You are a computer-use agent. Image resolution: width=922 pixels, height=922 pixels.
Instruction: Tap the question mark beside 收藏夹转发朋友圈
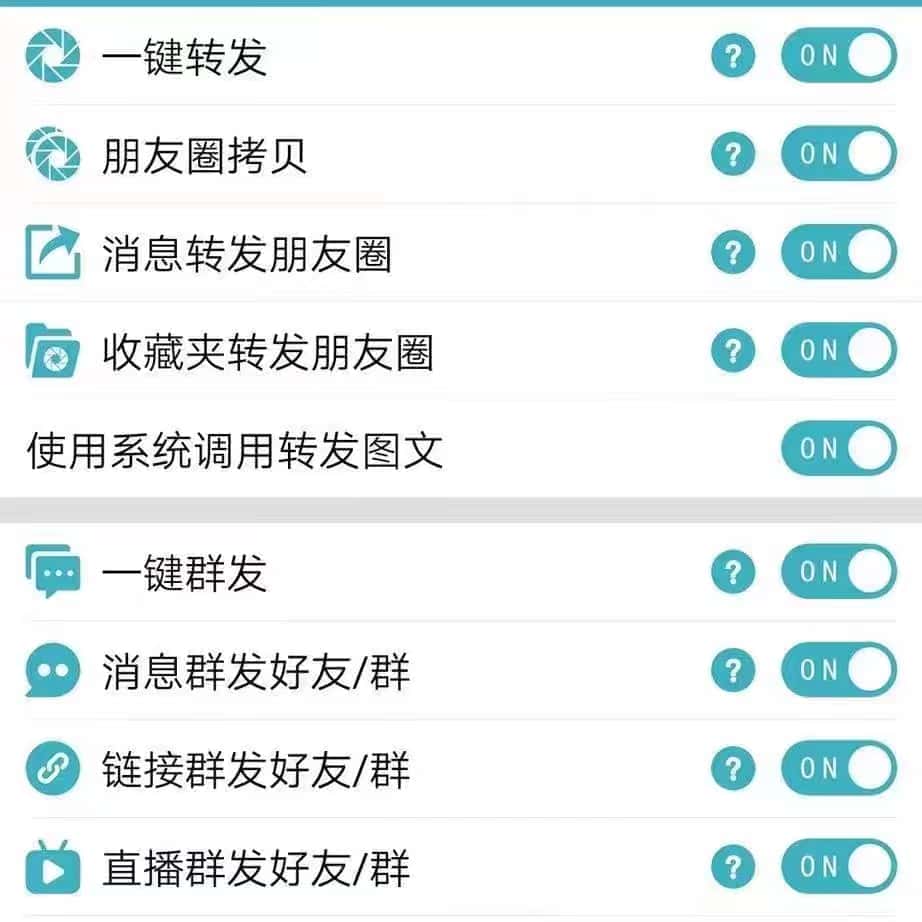pos(733,351)
